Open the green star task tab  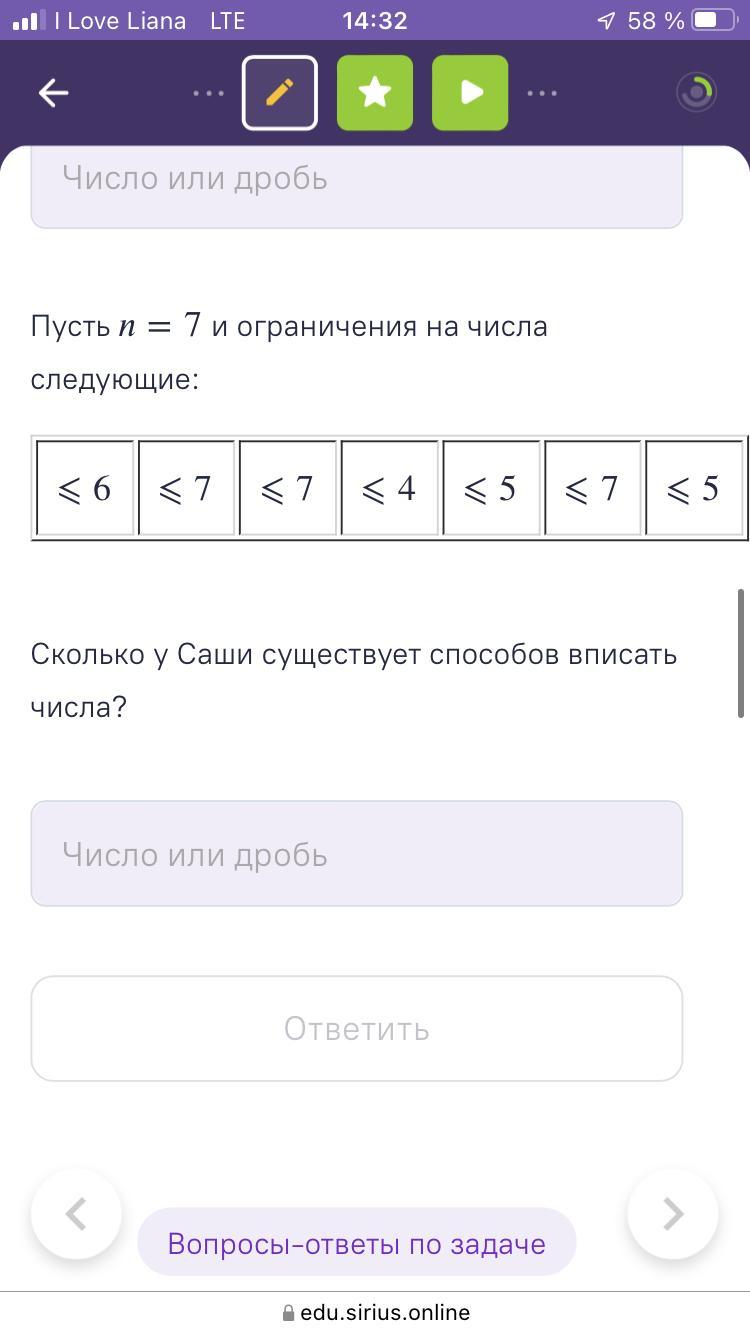[x=375, y=93]
